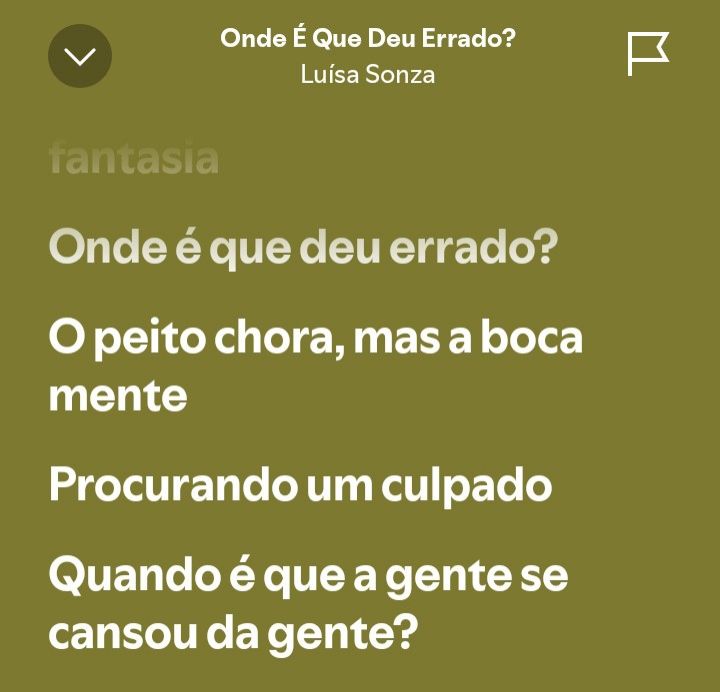Screen dimensions: 720x692
Task: Report the lyrics using the flag icon
Action: click(647, 54)
